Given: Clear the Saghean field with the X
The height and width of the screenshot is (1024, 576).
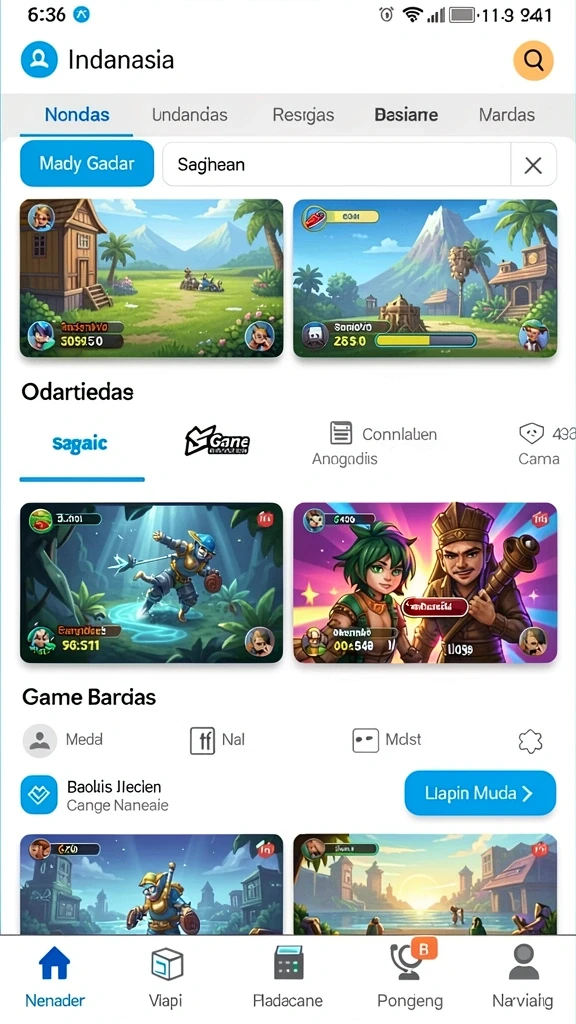Looking at the screenshot, I should [533, 165].
